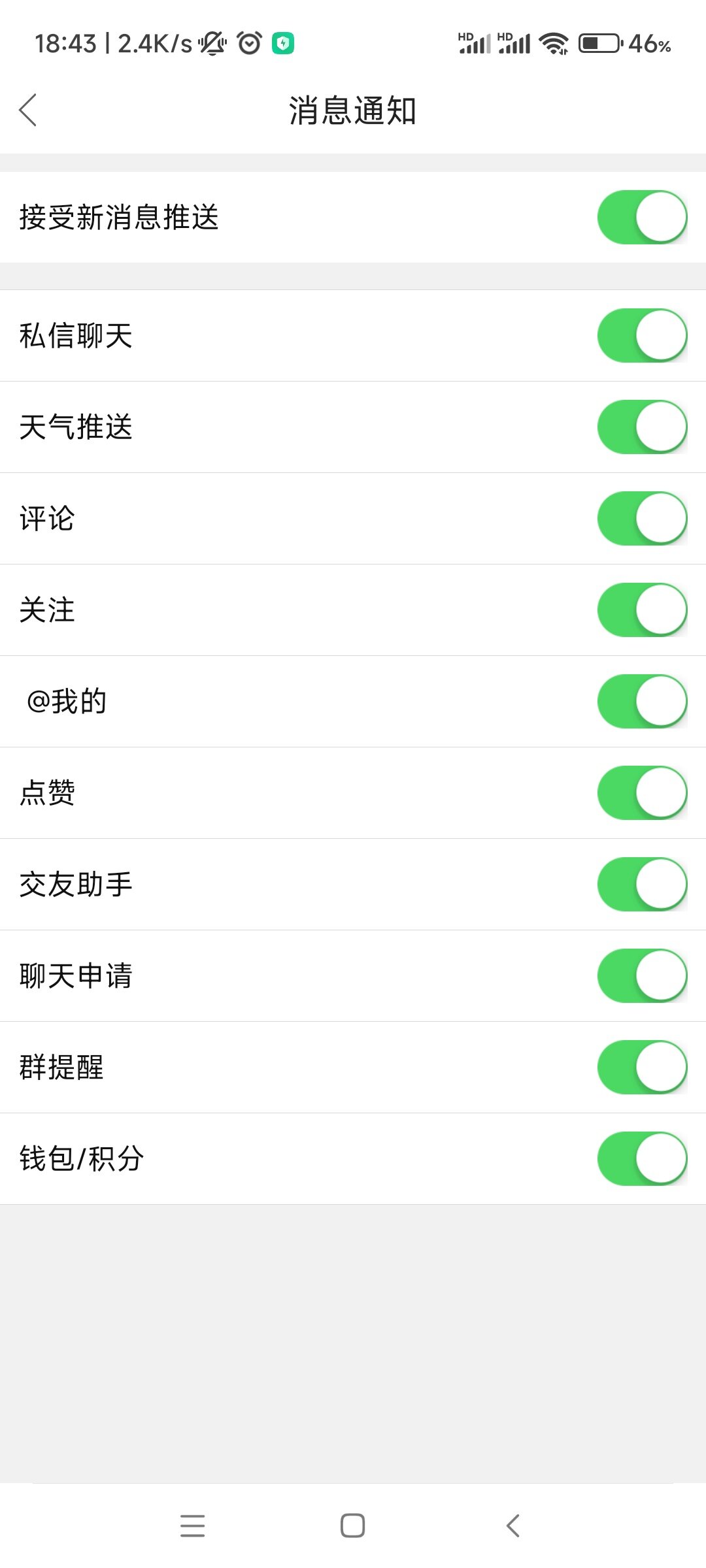Screen dimensions: 706x1568
Task: Go back from 消息通知 page
Action: tap(28, 110)
